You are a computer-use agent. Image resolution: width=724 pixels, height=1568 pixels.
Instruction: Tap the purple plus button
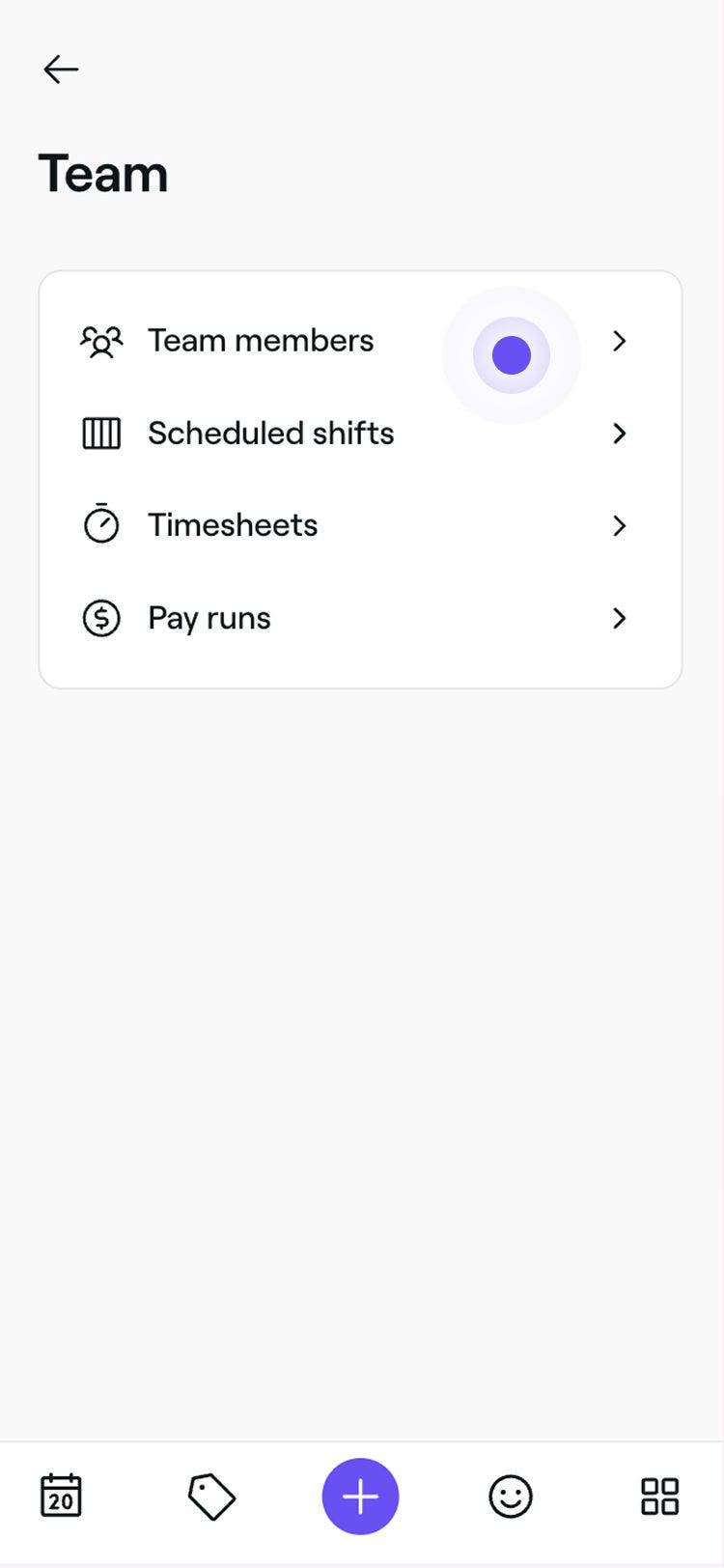click(x=360, y=1496)
